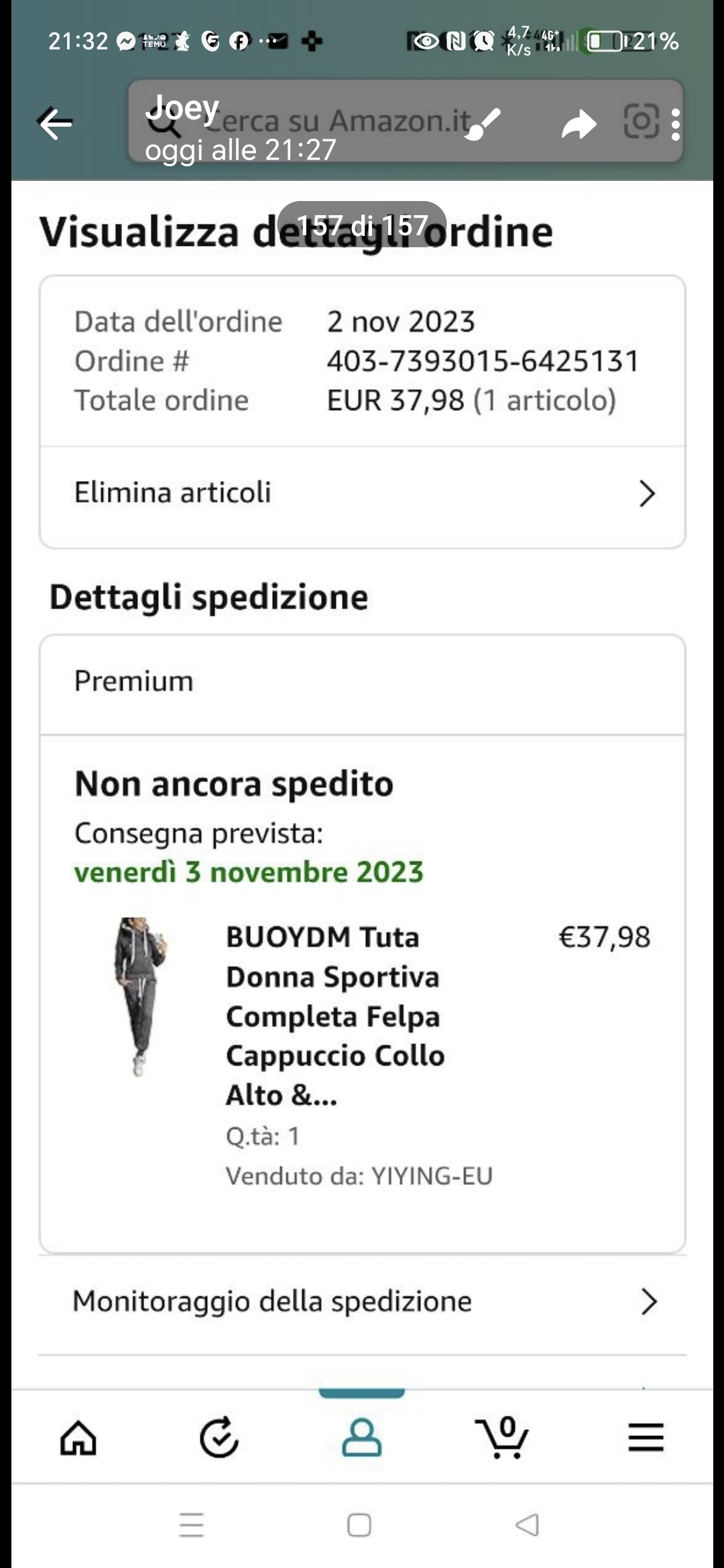Forward this image using the arrow icon

(x=579, y=124)
